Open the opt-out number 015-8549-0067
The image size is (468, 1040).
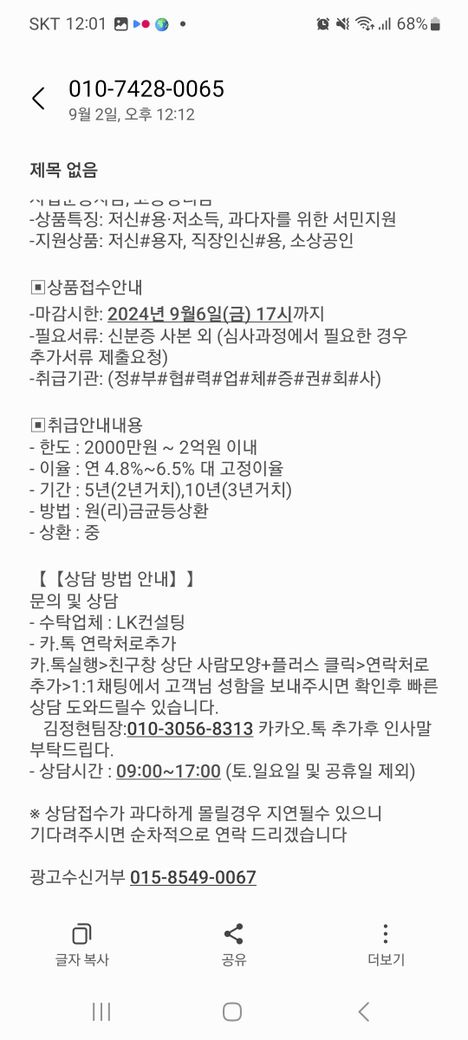coord(193,878)
